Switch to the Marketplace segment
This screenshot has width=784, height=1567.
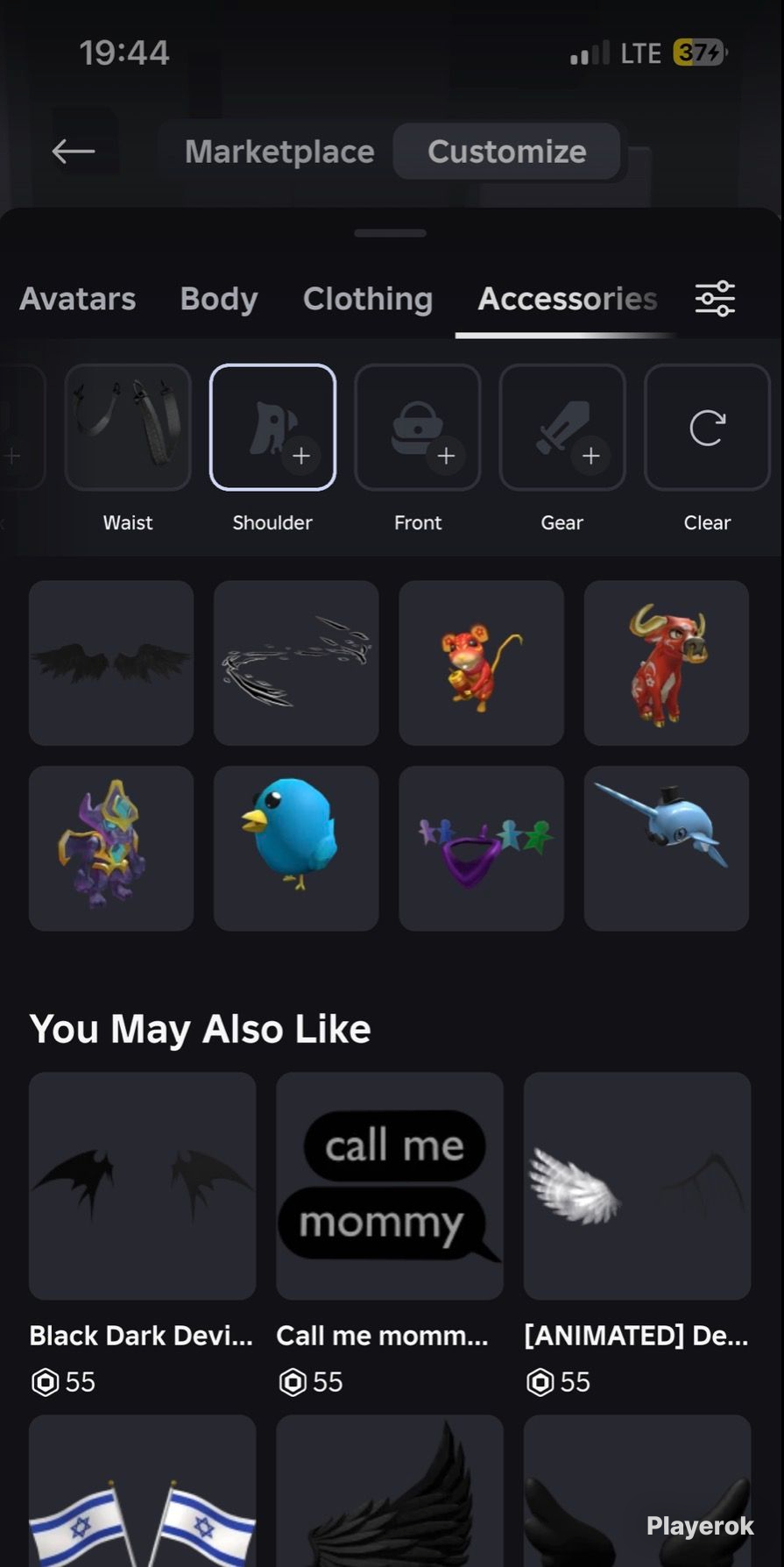(x=279, y=152)
